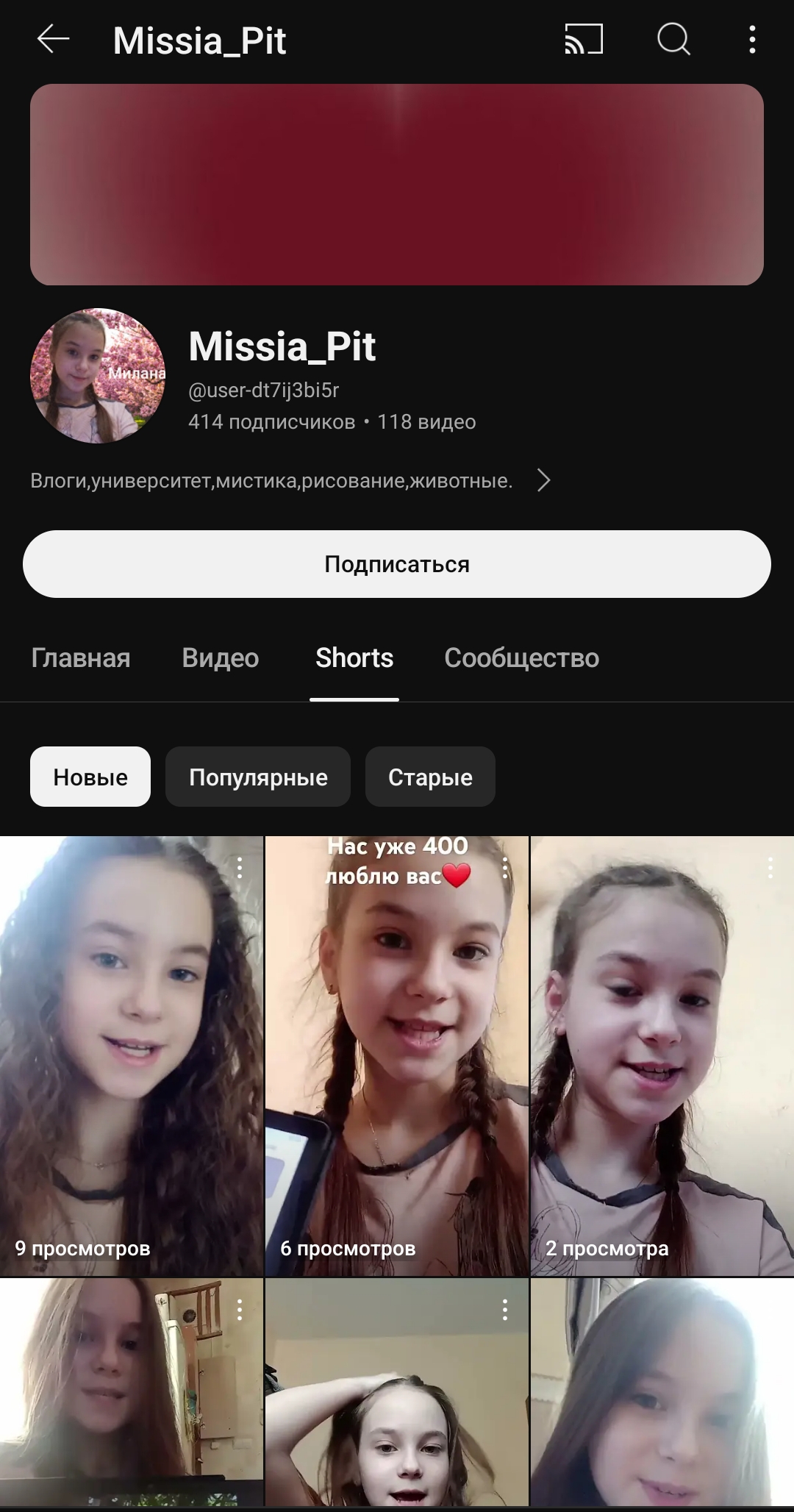Open the Сообщество tab

tap(522, 657)
